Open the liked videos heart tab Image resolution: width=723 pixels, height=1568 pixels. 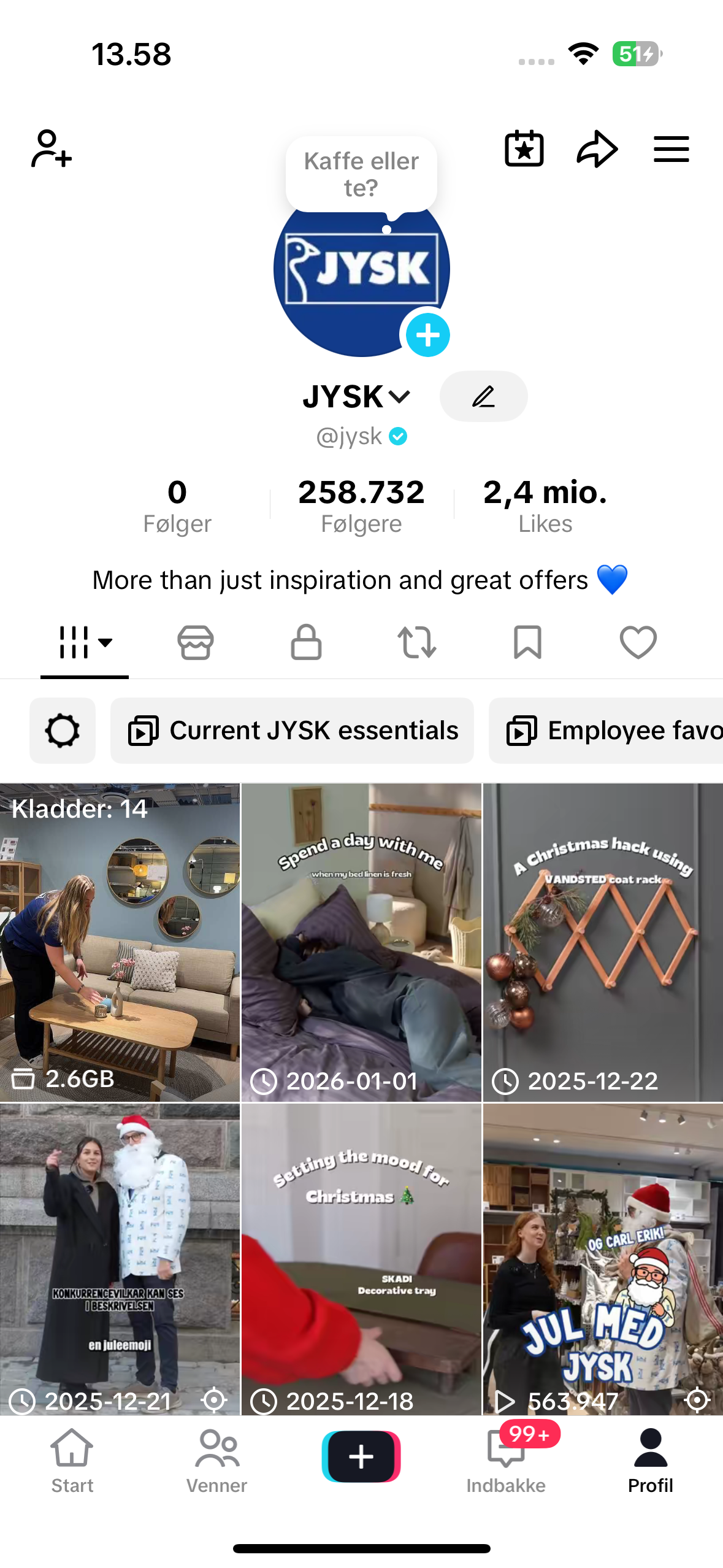[638, 642]
